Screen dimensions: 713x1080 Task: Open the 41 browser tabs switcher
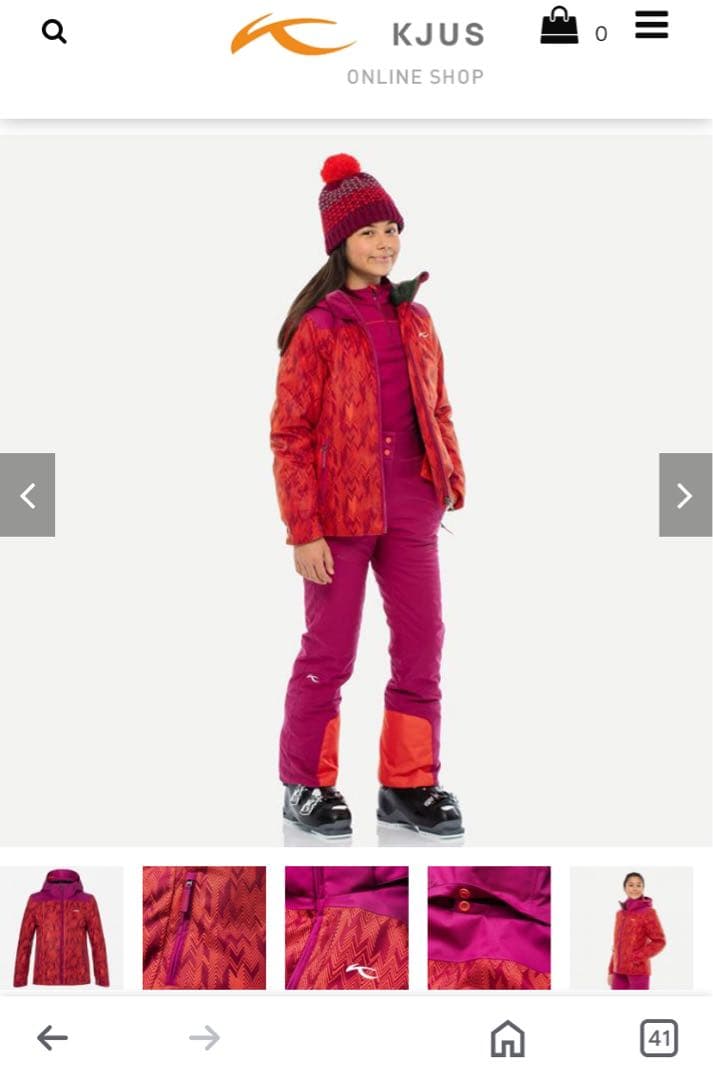tap(659, 1038)
